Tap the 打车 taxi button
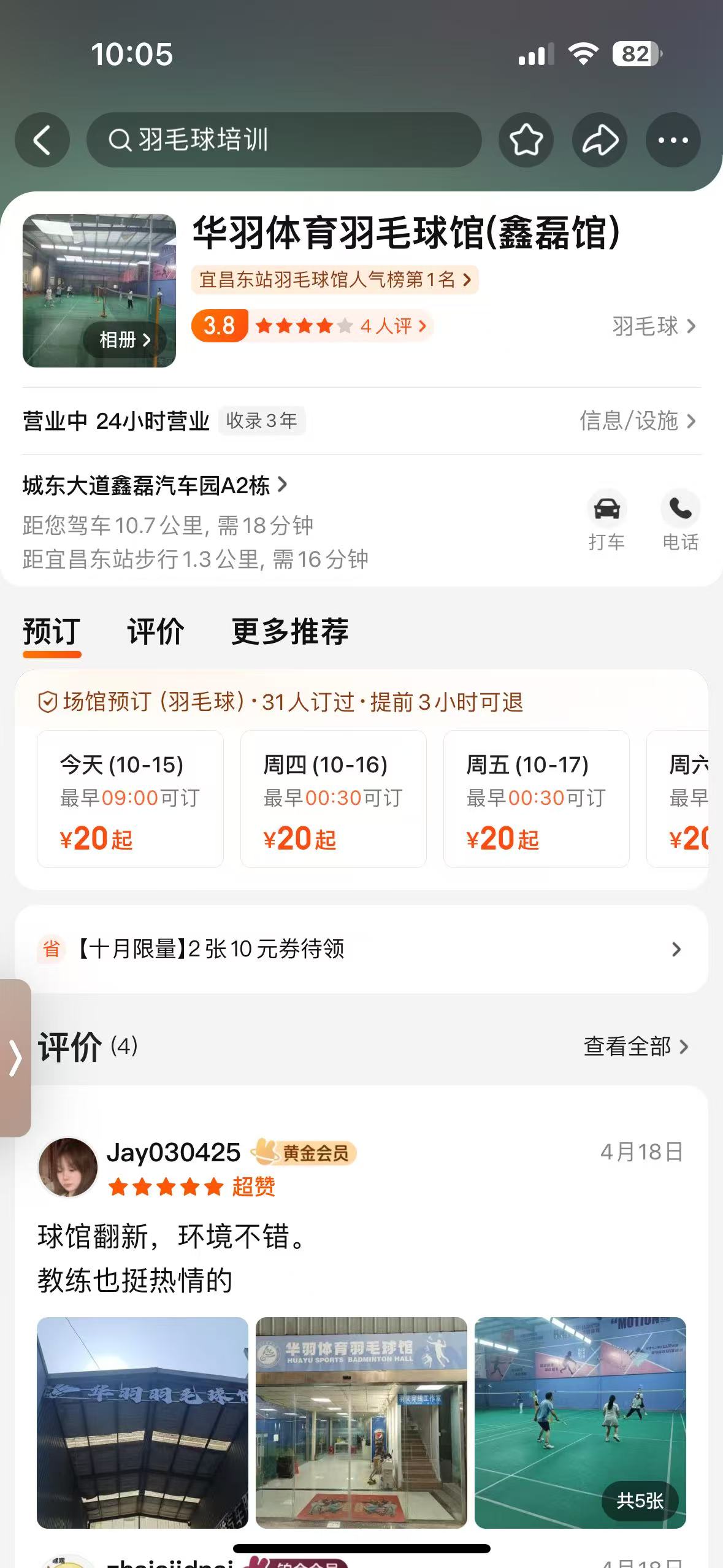This screenshot has height=1568, width=723. [606, 520]
